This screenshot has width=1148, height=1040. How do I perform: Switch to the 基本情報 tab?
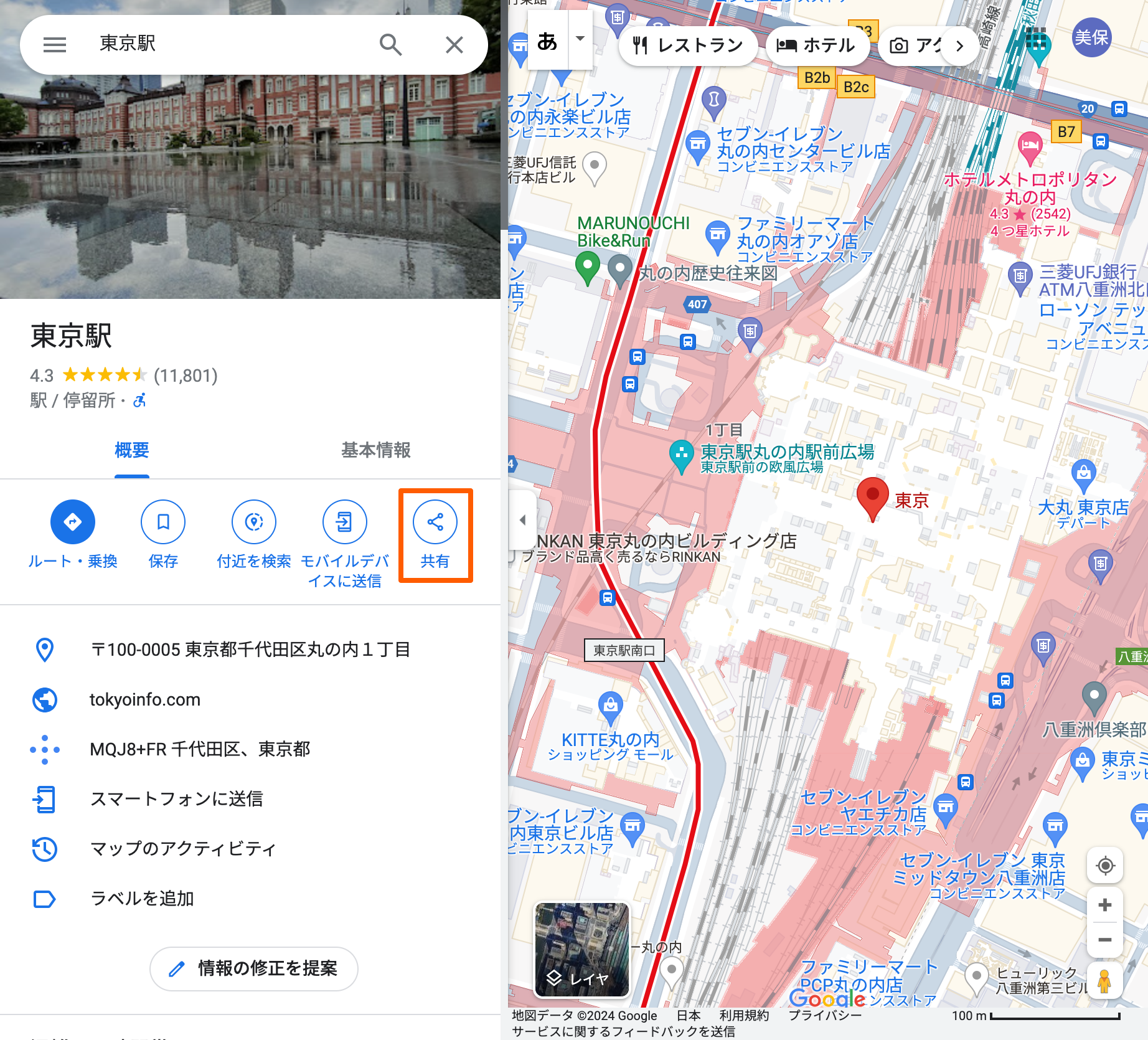pyautogui.click(x=375, y=450)
